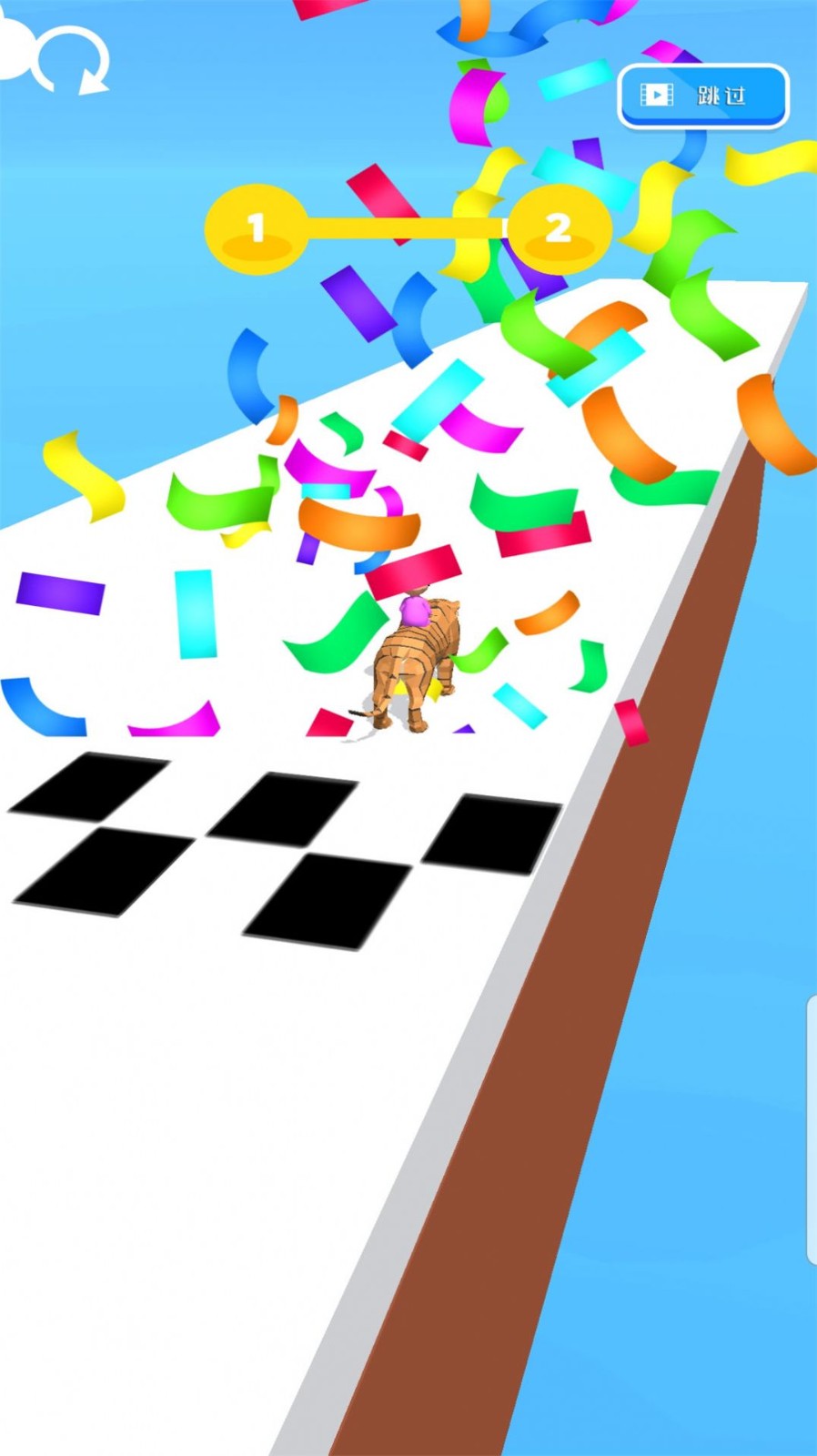Tap the rider on the tiger's back
The height and width of the screenshot is (1456, 817).
coord(414,610)
